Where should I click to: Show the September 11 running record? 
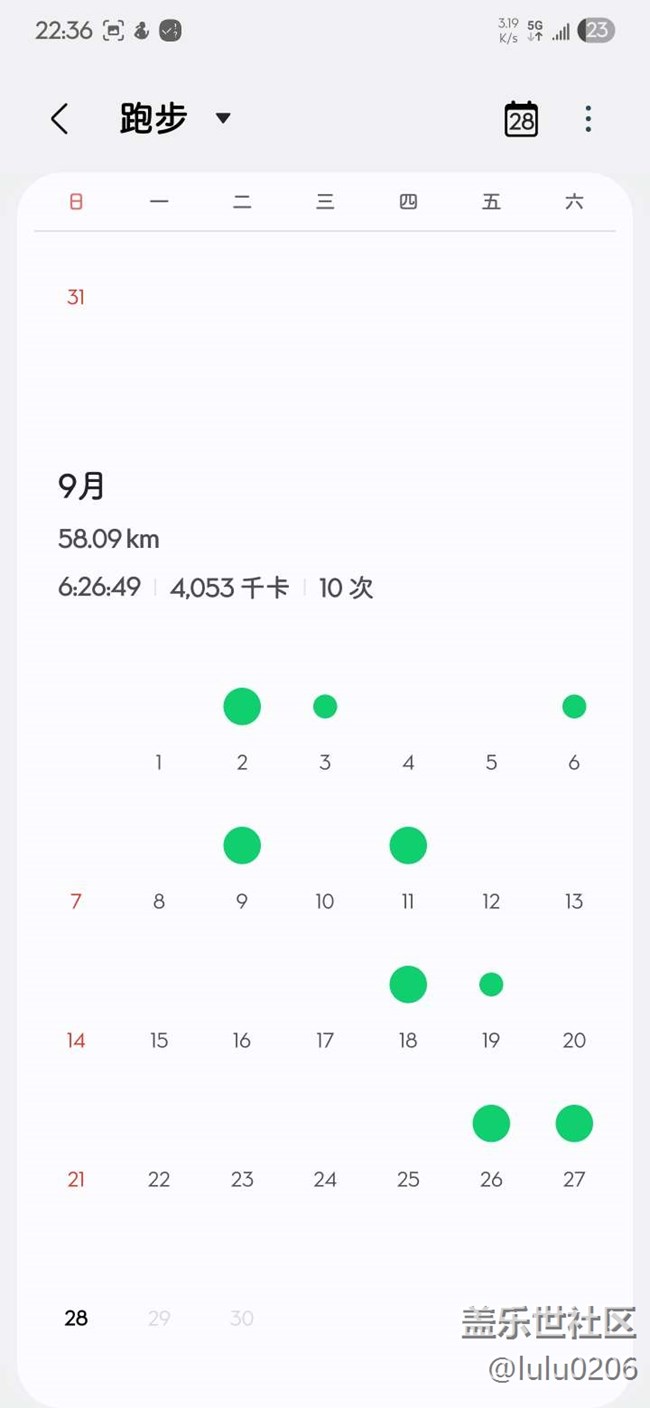[408, 847]
